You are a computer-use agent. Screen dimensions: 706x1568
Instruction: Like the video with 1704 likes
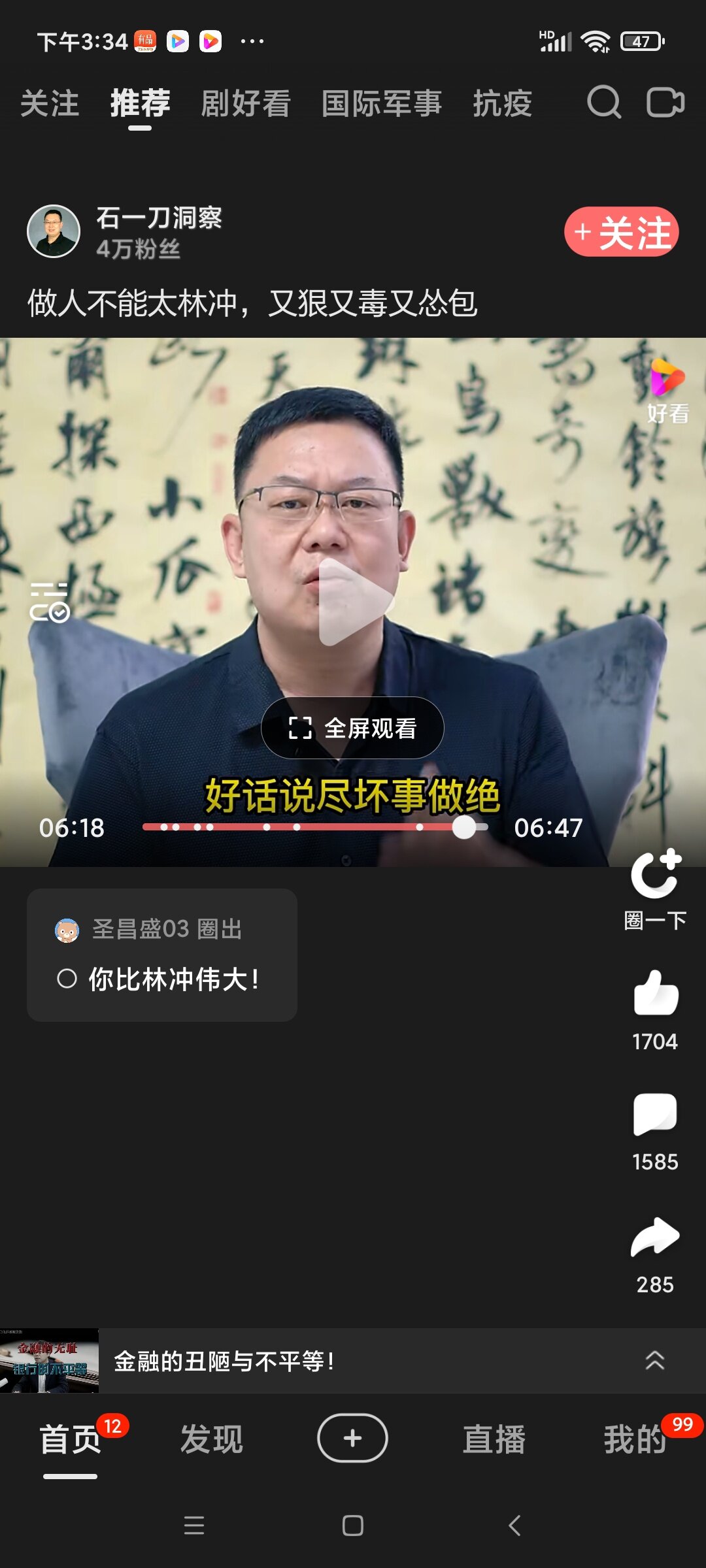click(656, 993)
